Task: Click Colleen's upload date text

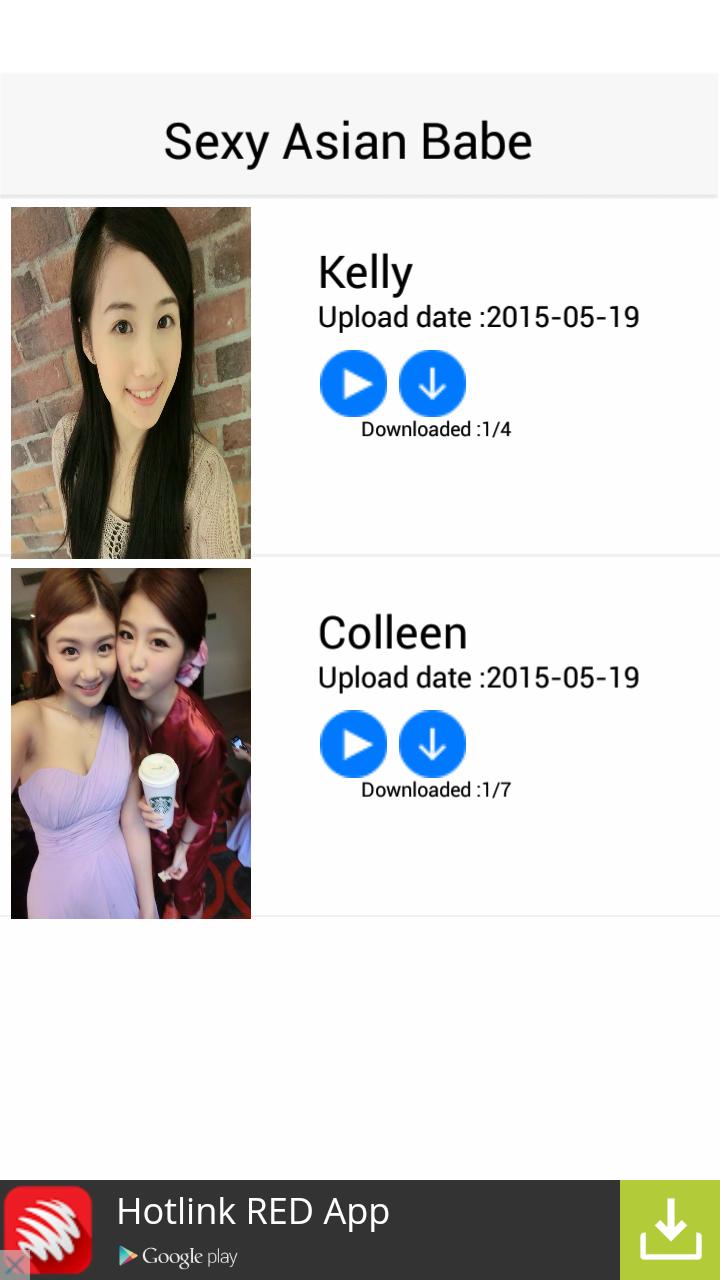Action: tap(478, 677)
